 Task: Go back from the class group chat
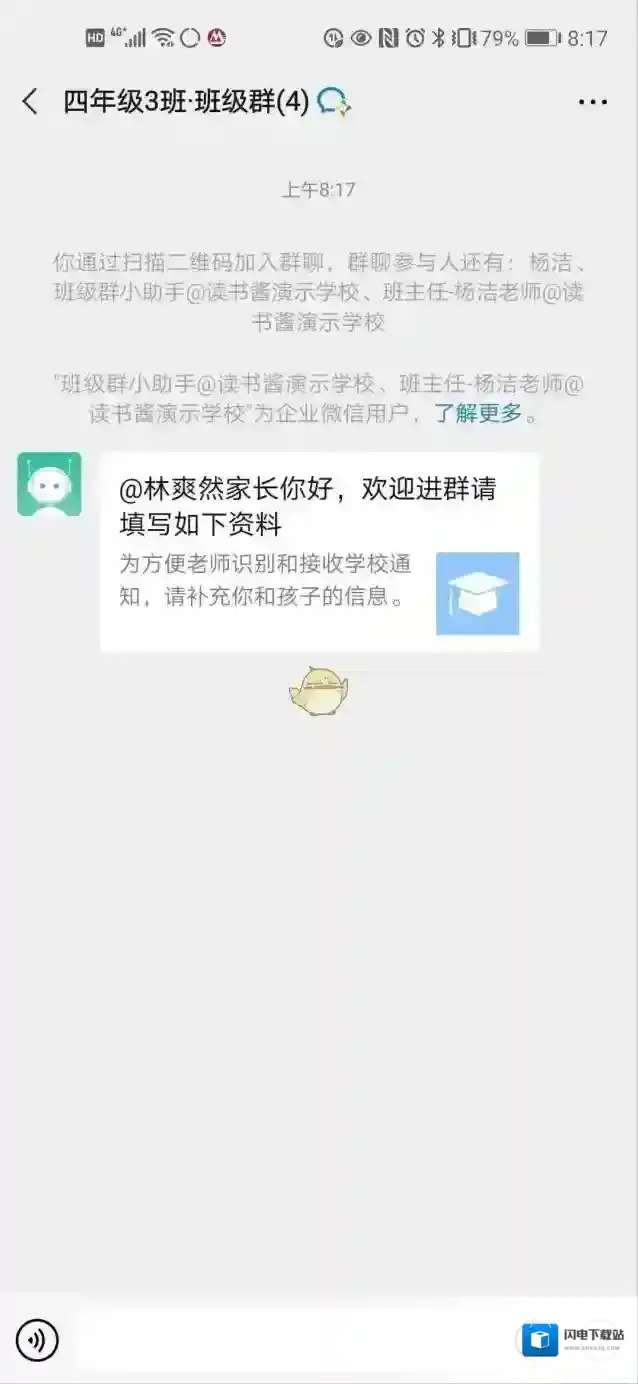click(x=30, y=101)
